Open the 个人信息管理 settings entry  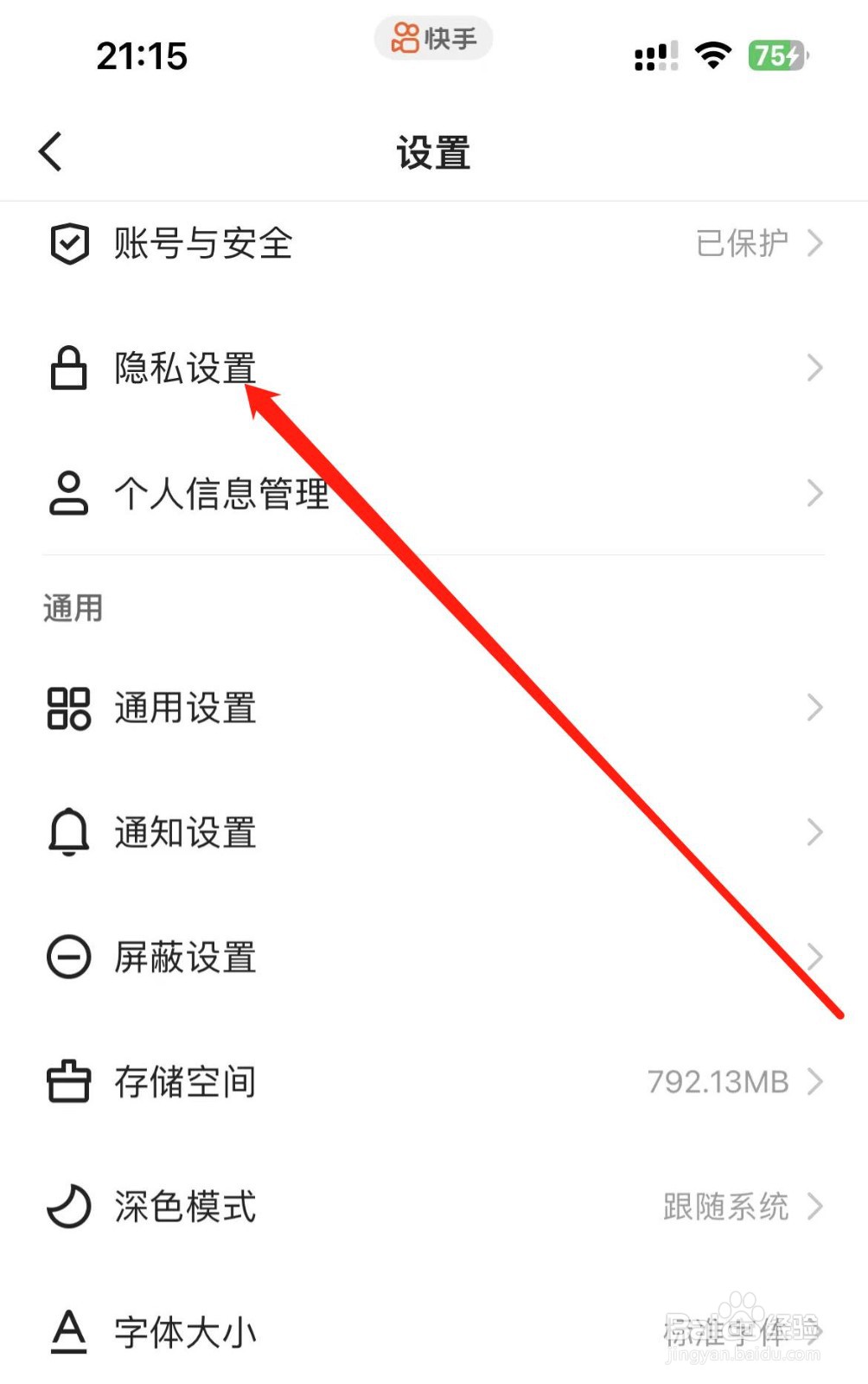point(220,494)
